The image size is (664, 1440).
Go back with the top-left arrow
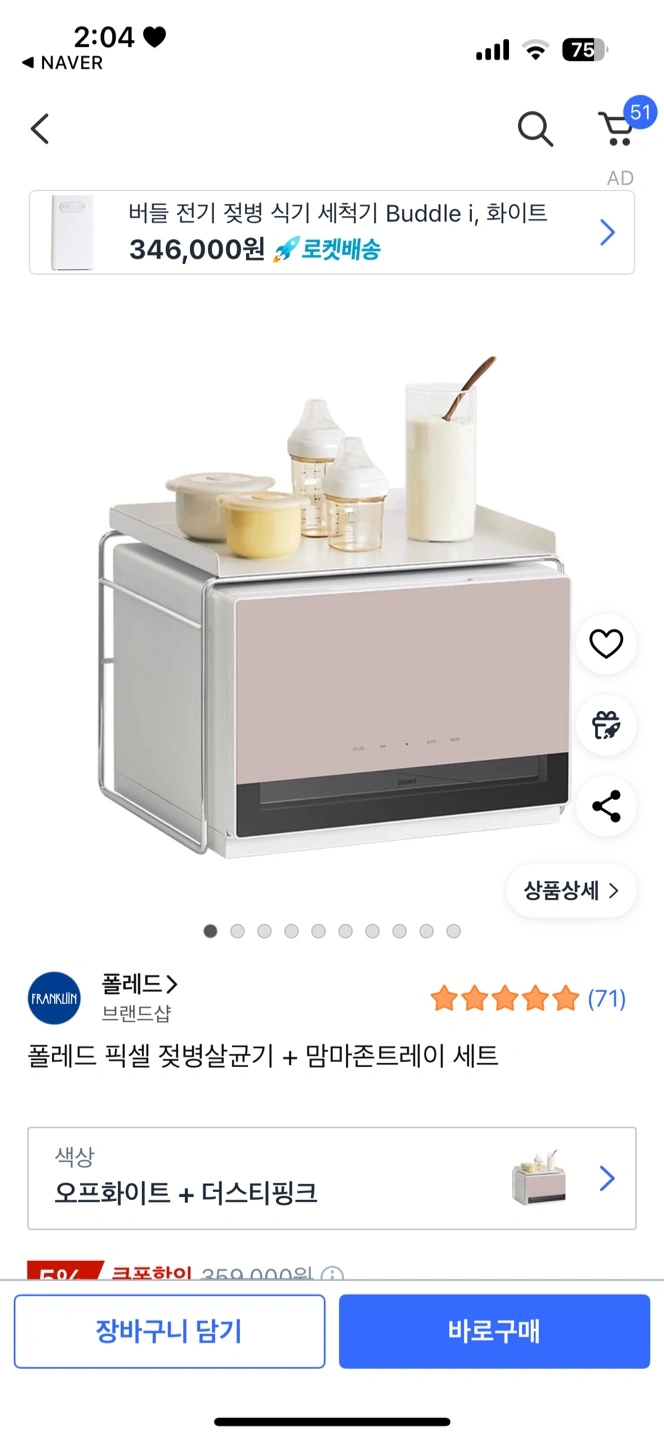[40, 129]
